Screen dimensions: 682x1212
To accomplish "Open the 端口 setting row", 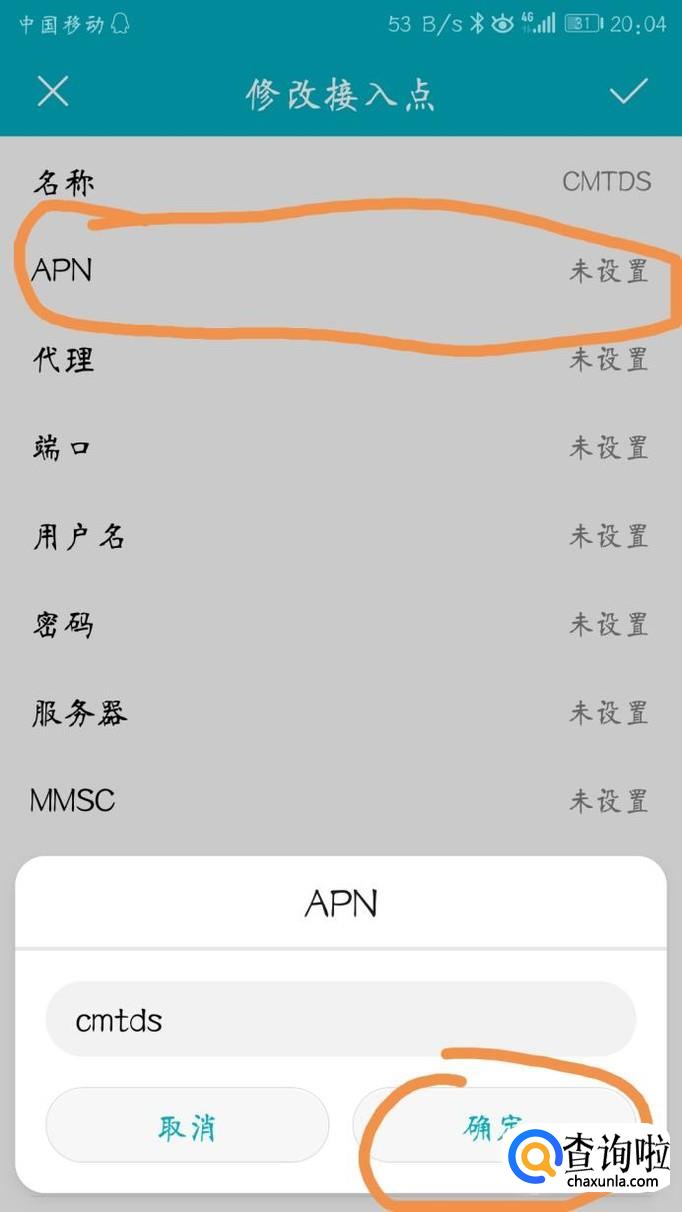I will point(340,447).
